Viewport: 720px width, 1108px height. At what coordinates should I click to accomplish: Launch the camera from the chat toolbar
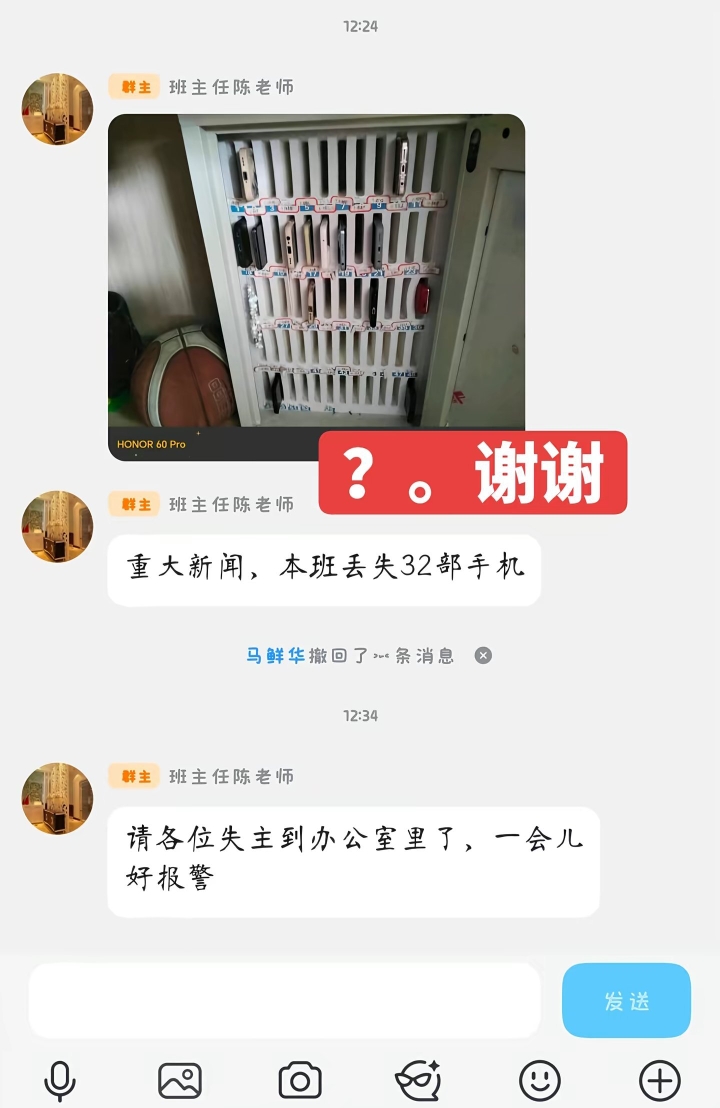click(300, 1081)
